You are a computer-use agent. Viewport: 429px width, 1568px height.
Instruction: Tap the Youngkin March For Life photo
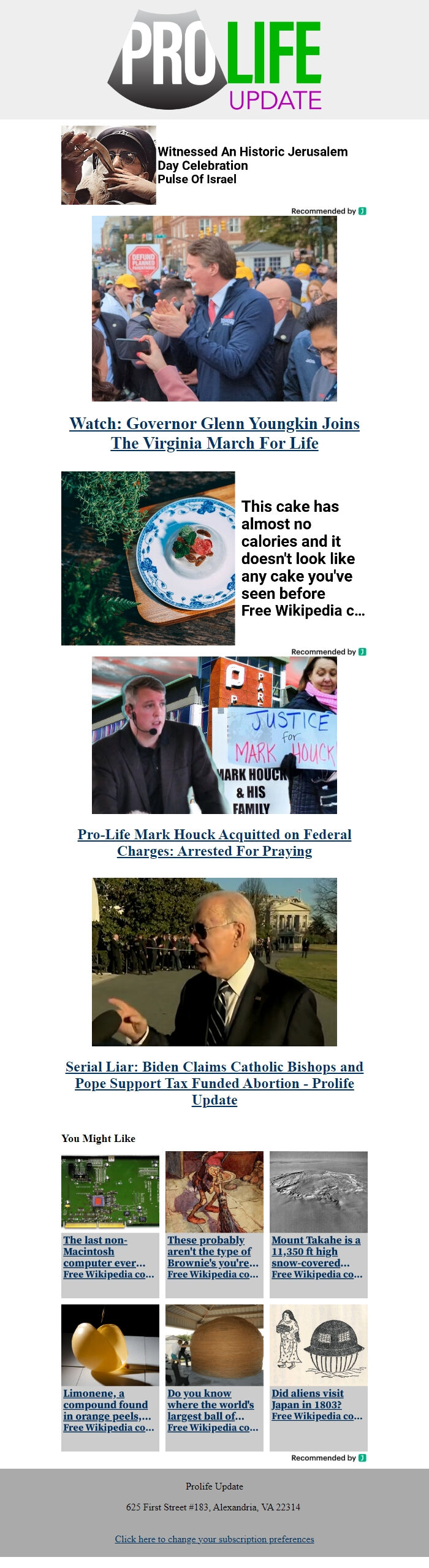(x=214, y=308)
